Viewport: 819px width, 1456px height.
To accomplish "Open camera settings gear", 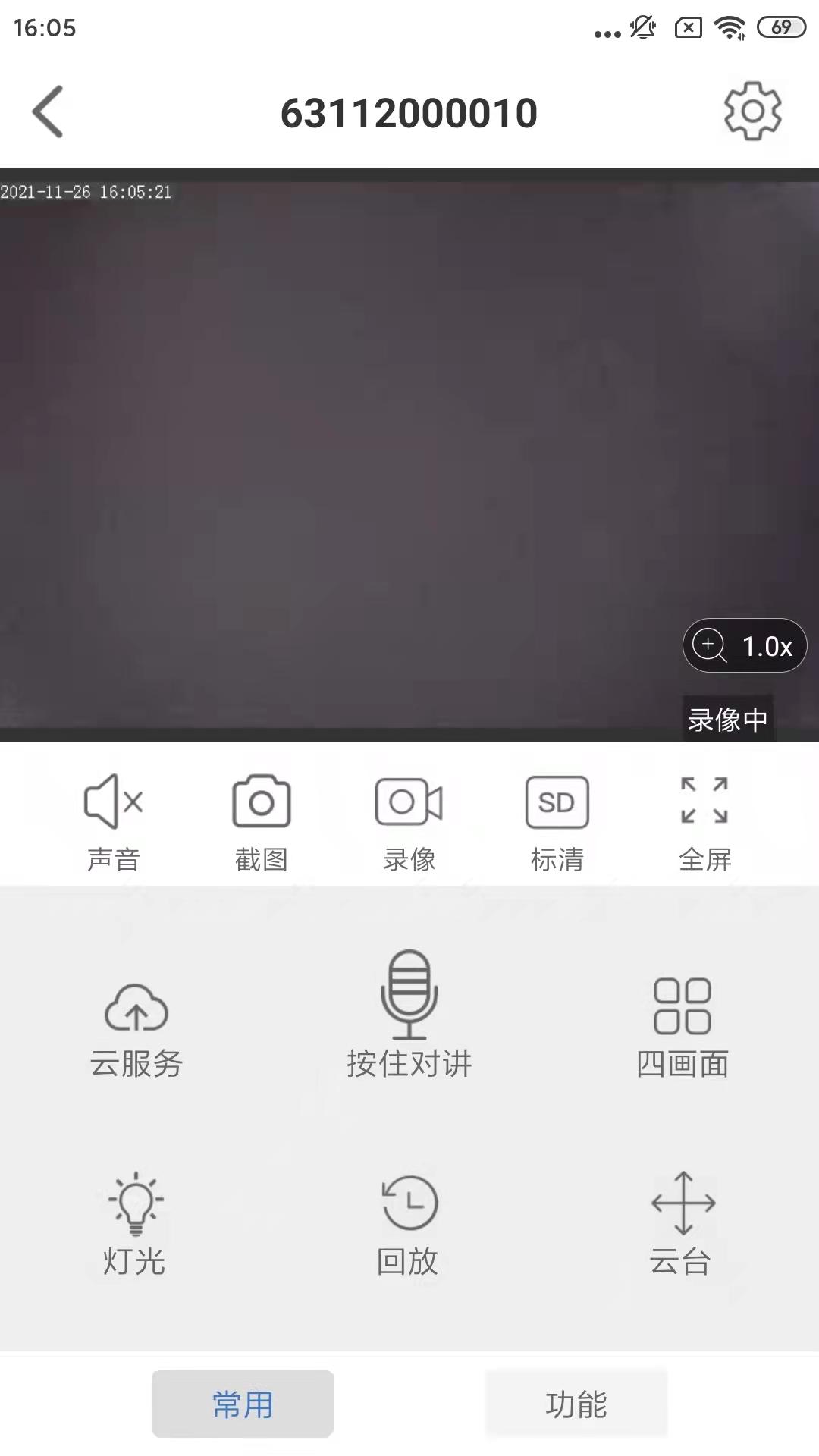I will click(752, 111).
